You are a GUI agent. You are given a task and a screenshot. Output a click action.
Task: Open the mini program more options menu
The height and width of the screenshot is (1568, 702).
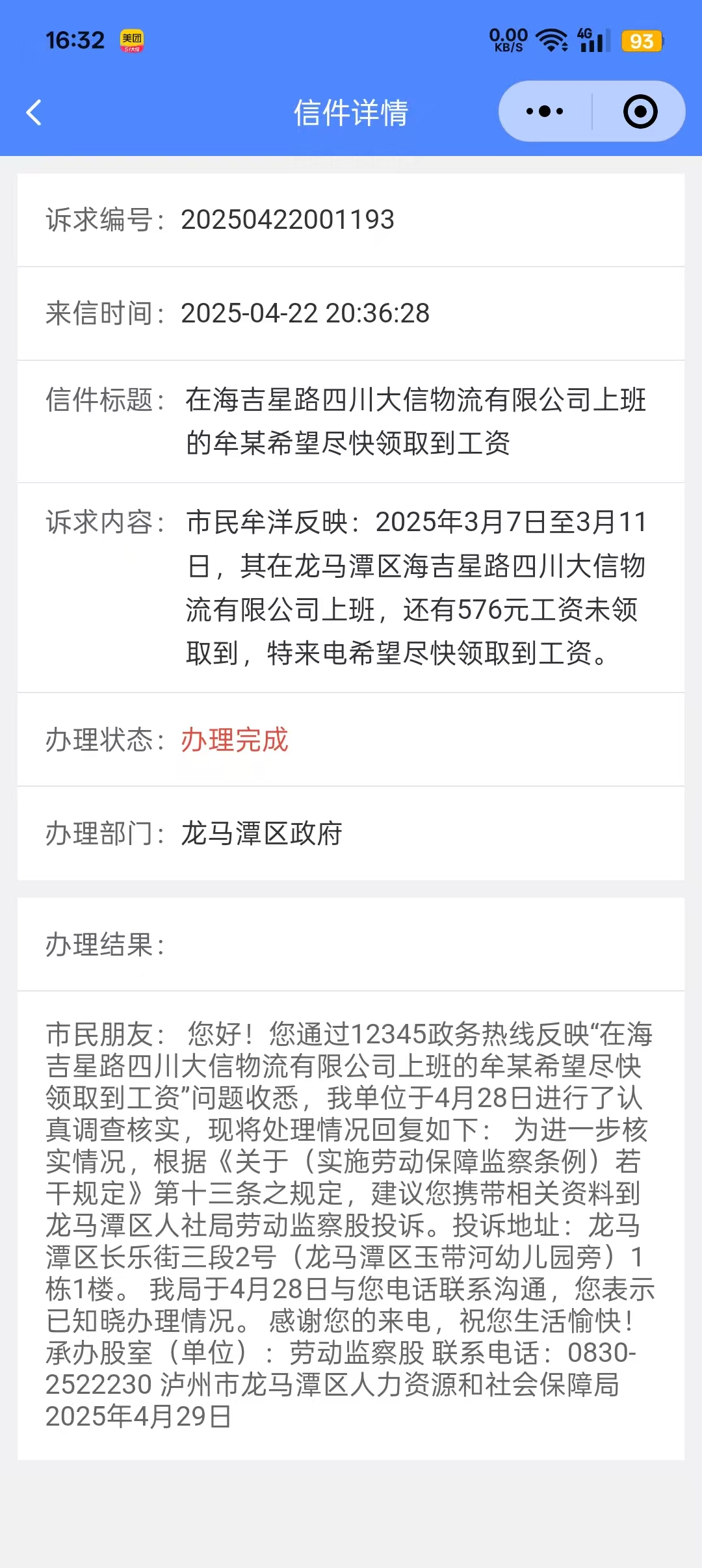tap(545, 112)
